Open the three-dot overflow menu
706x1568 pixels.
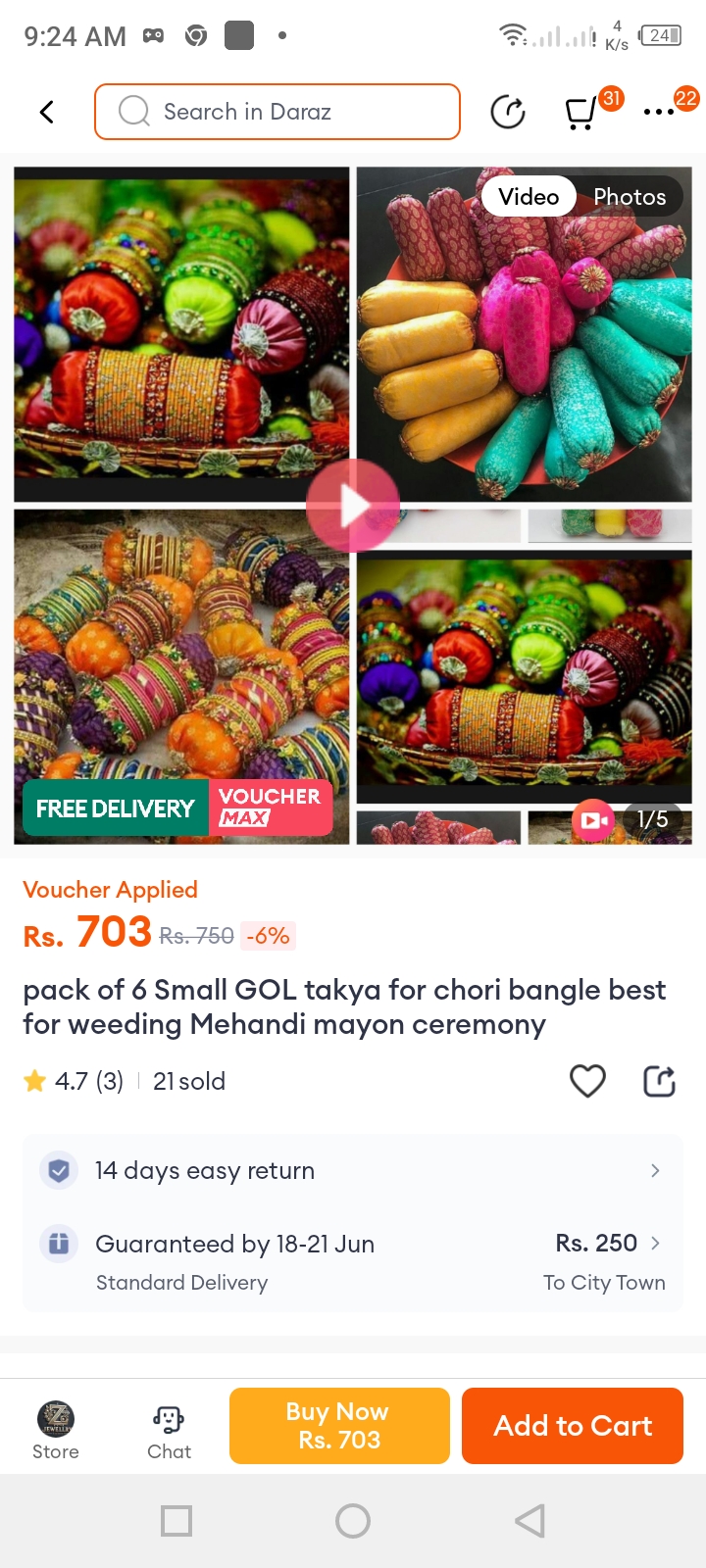(x=659, y=112)
